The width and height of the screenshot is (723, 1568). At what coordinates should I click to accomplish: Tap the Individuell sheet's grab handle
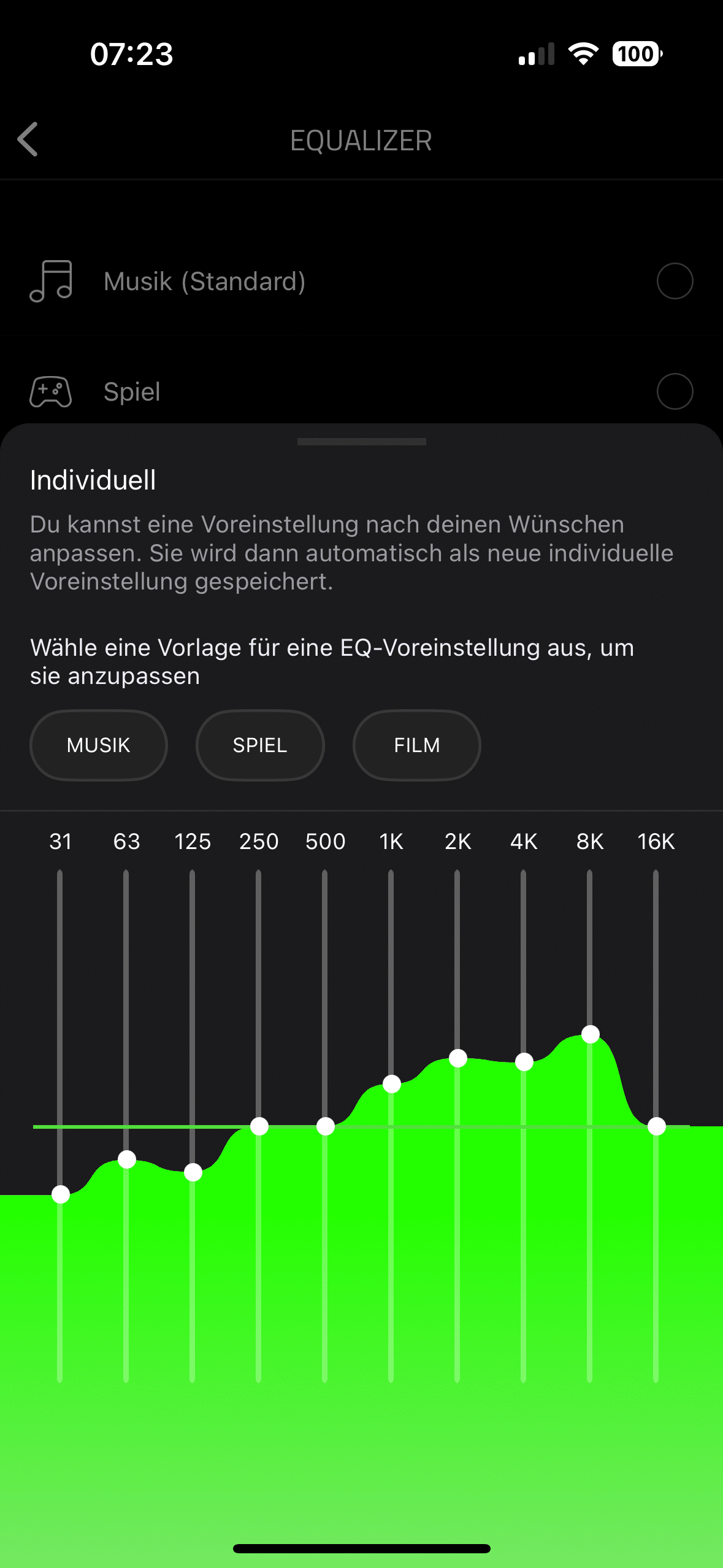point(361,442)
